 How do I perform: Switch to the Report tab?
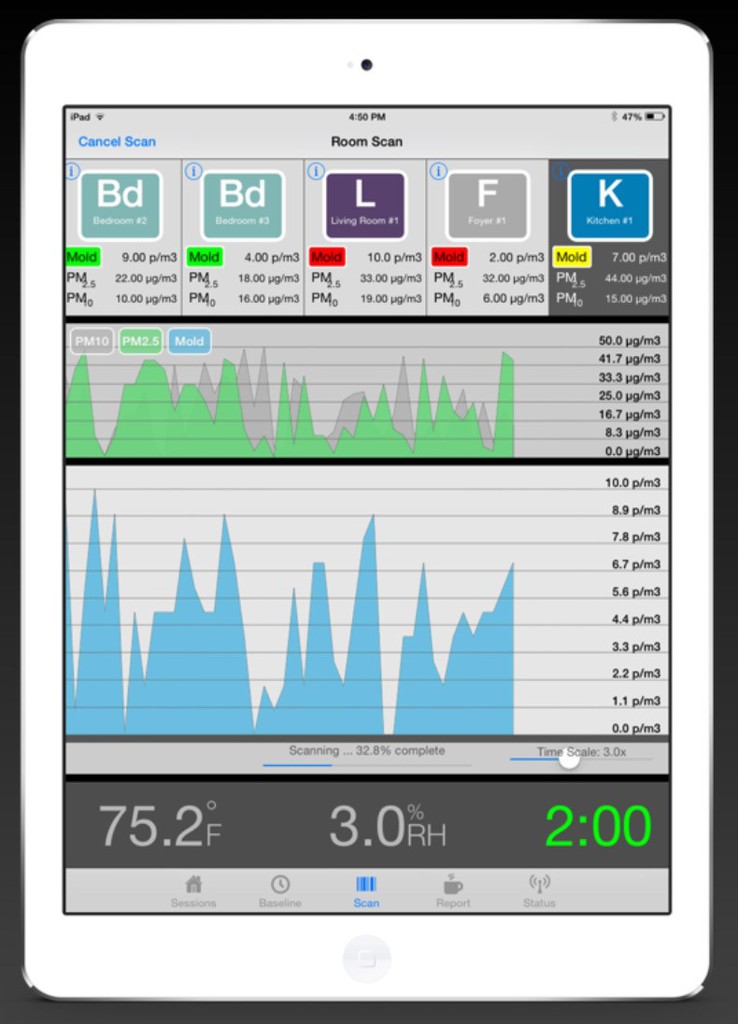pyautogui.click(x=453, y=890)
